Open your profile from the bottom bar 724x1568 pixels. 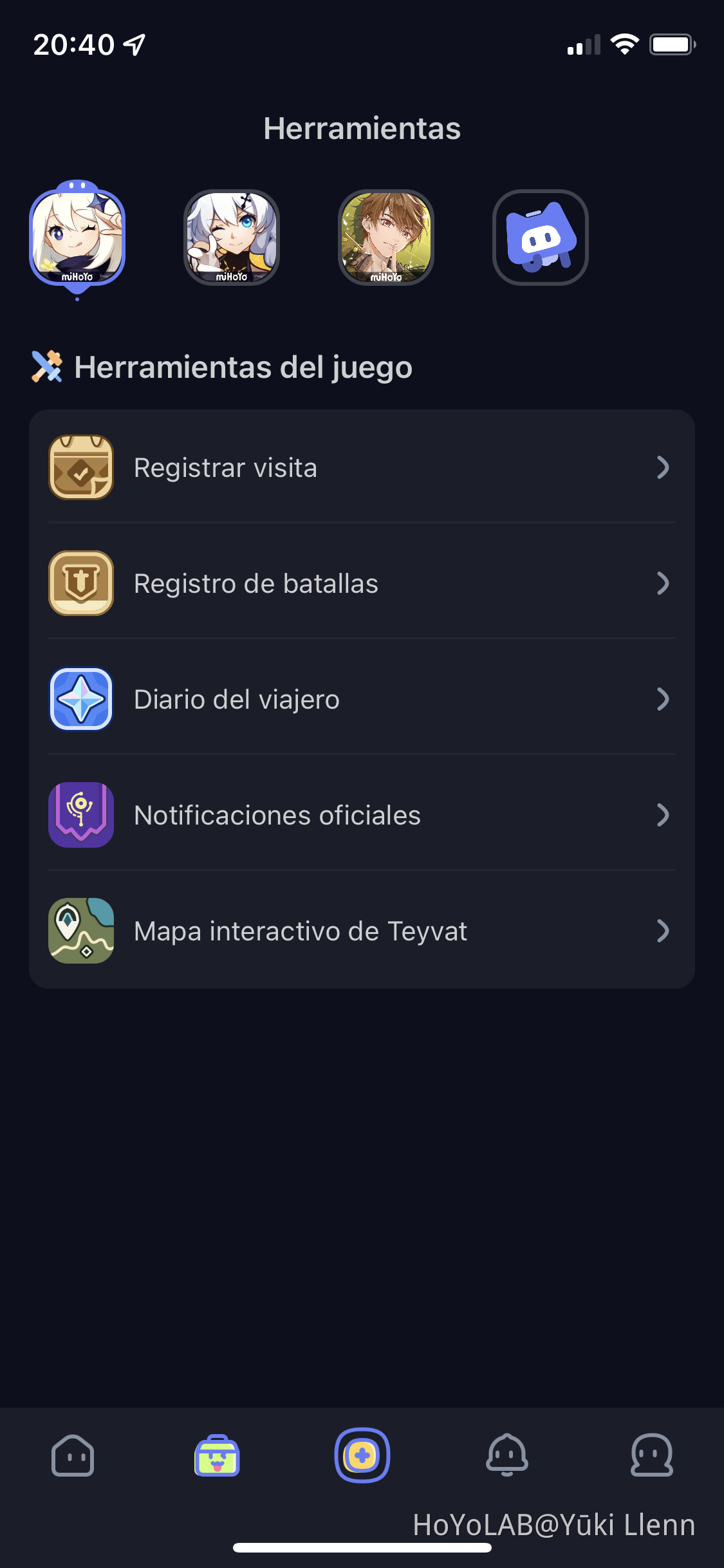pyautogui.click(x=651, y=1457)
